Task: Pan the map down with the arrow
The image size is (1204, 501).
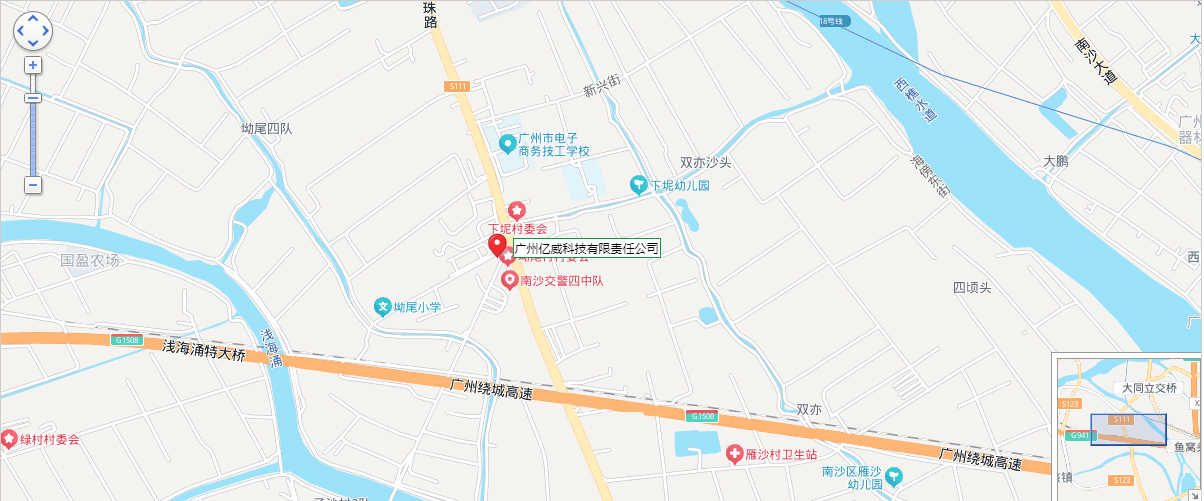Action: coord(32,44)
